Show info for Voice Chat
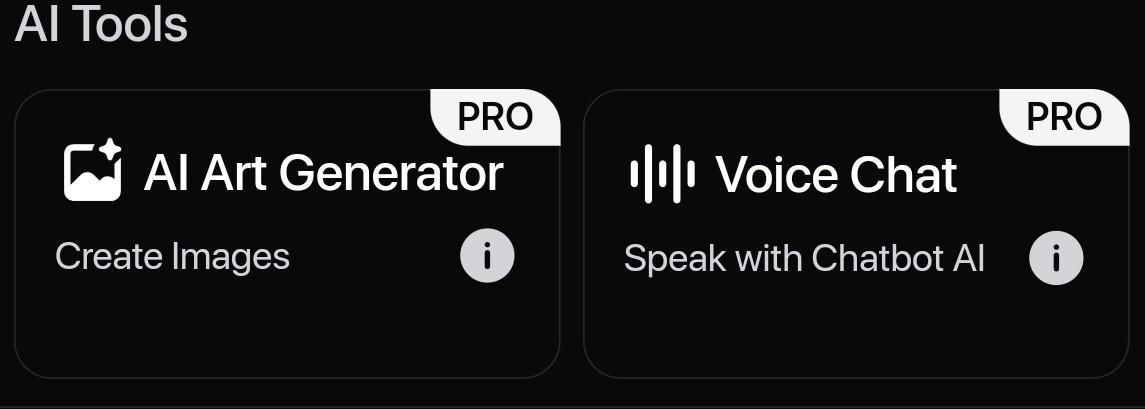1145x409 pixels. pyautogui.click(x=1056, y=258)
